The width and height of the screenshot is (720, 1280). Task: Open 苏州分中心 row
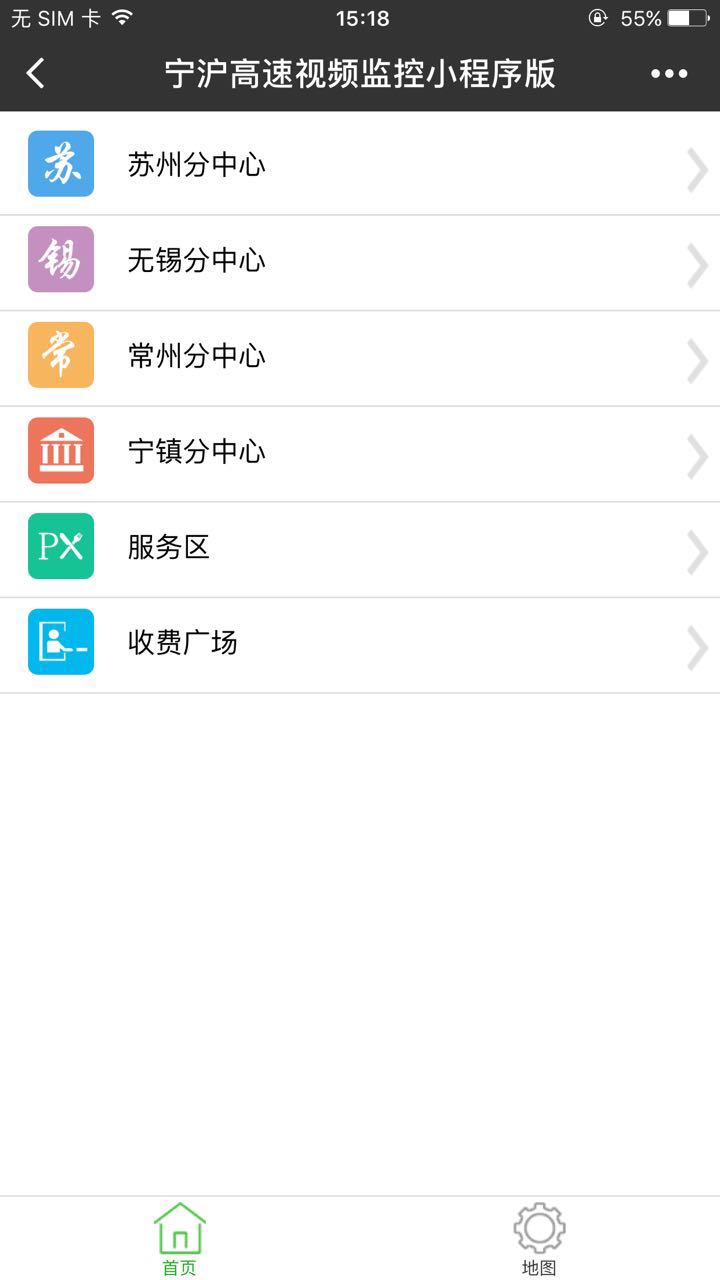(360, 164)
